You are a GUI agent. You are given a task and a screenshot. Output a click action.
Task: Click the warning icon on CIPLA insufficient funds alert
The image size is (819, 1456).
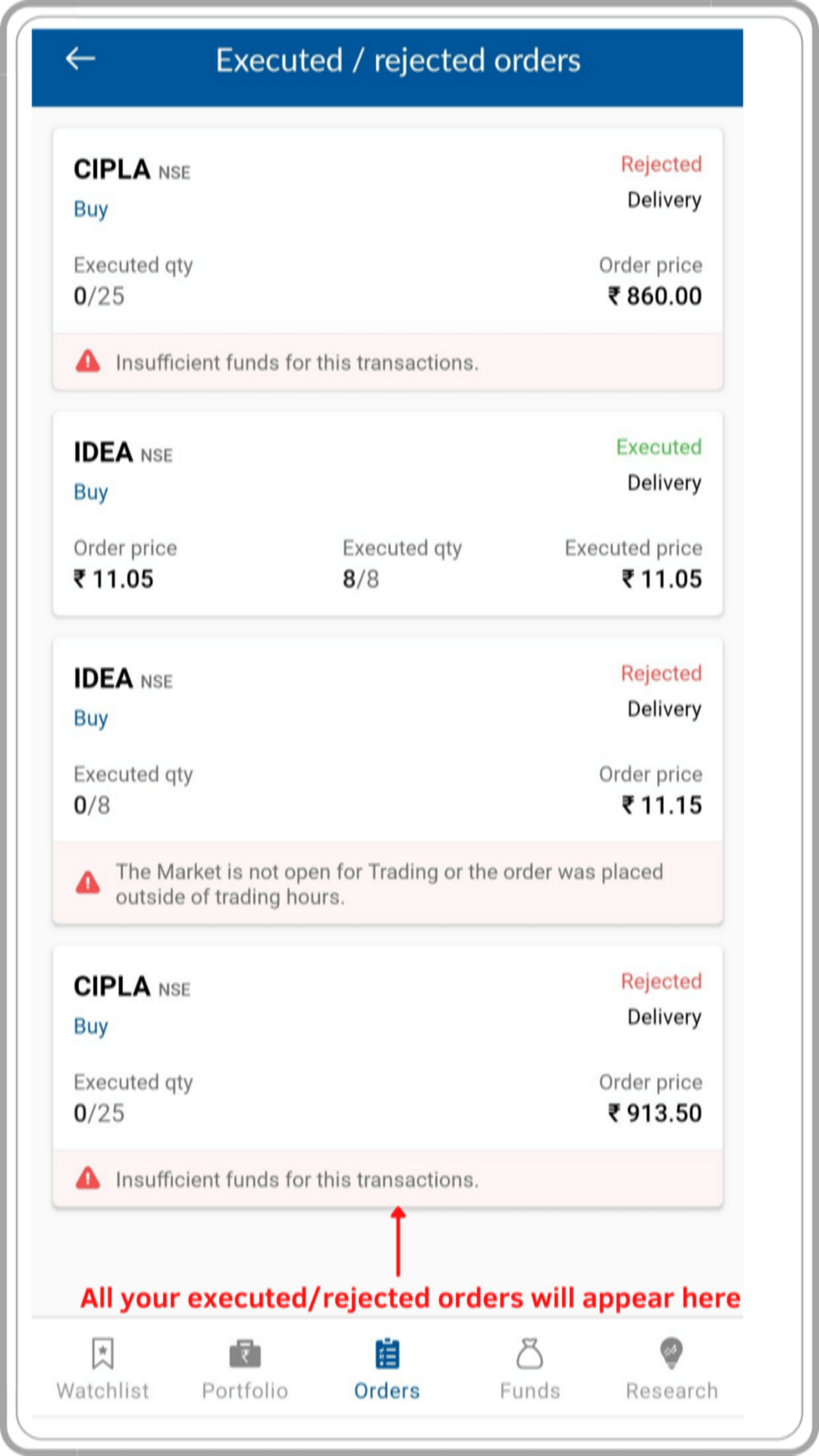89,362
